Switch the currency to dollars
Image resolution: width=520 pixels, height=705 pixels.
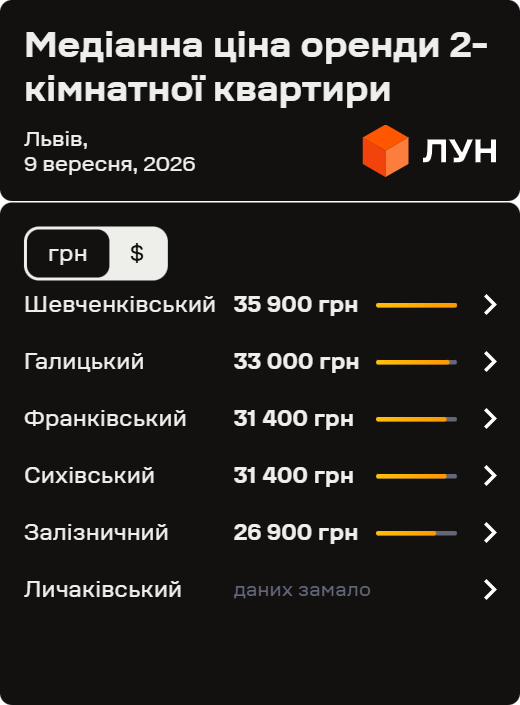137,254
